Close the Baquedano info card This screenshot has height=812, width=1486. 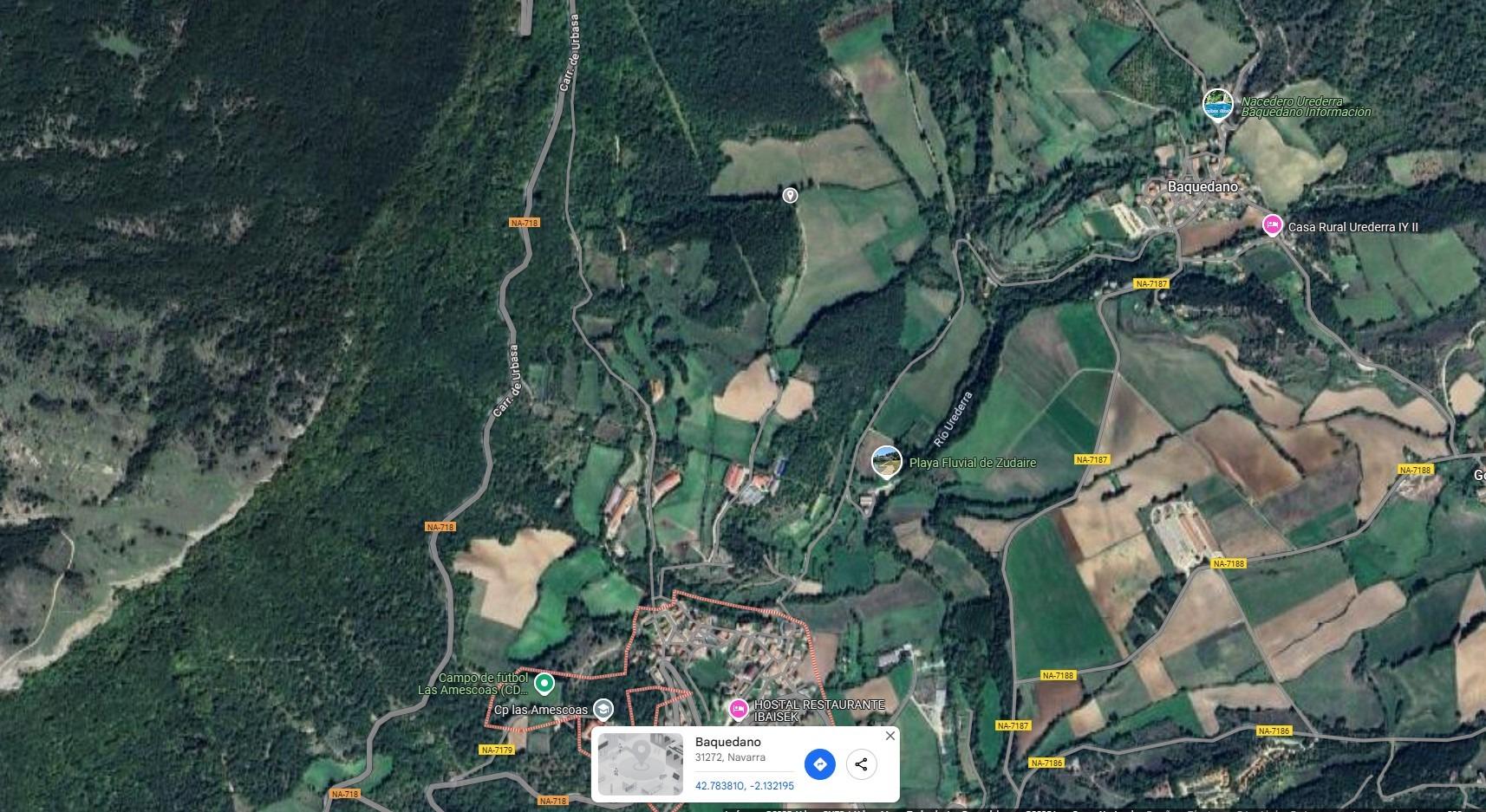(x=890, y=736)
